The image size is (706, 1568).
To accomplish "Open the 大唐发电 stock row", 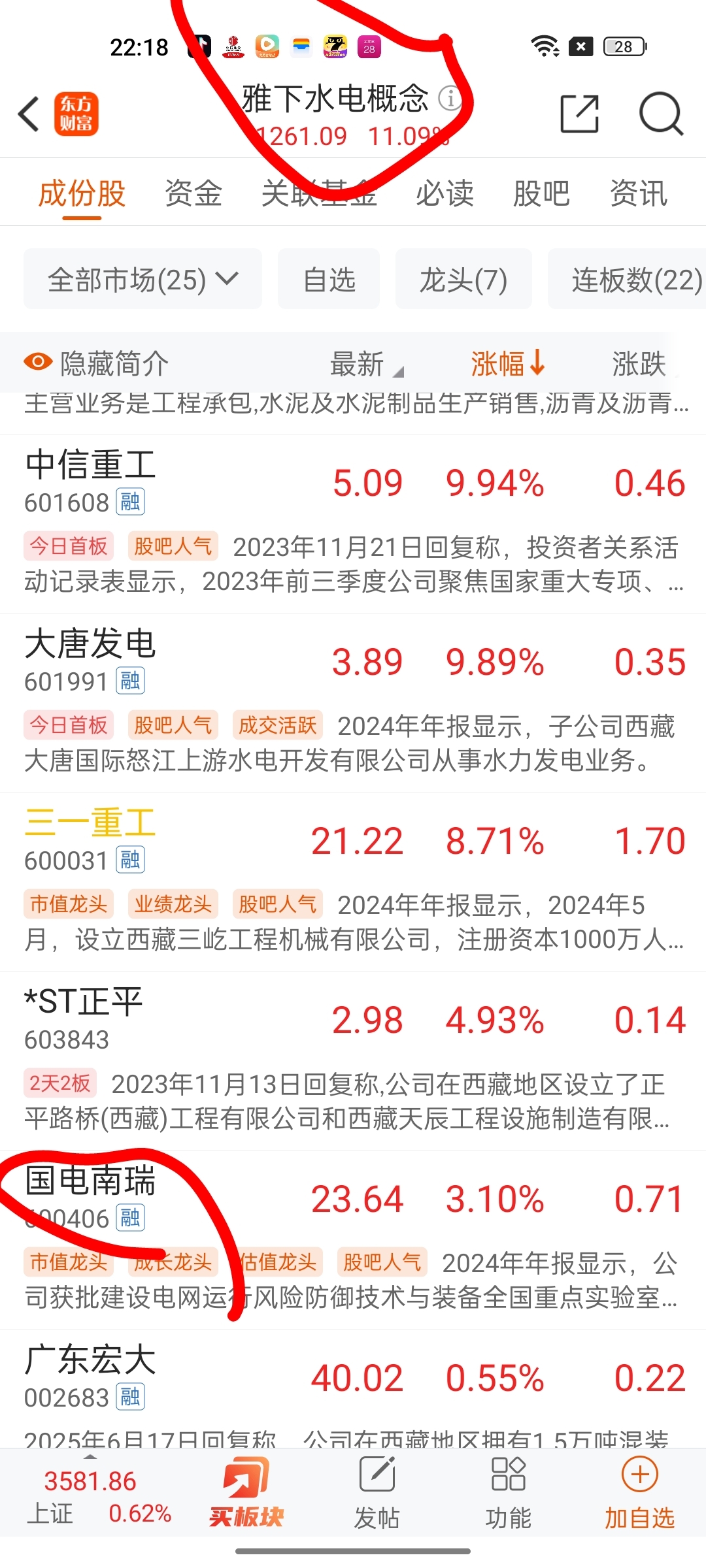I will click(x=353, y=703).
